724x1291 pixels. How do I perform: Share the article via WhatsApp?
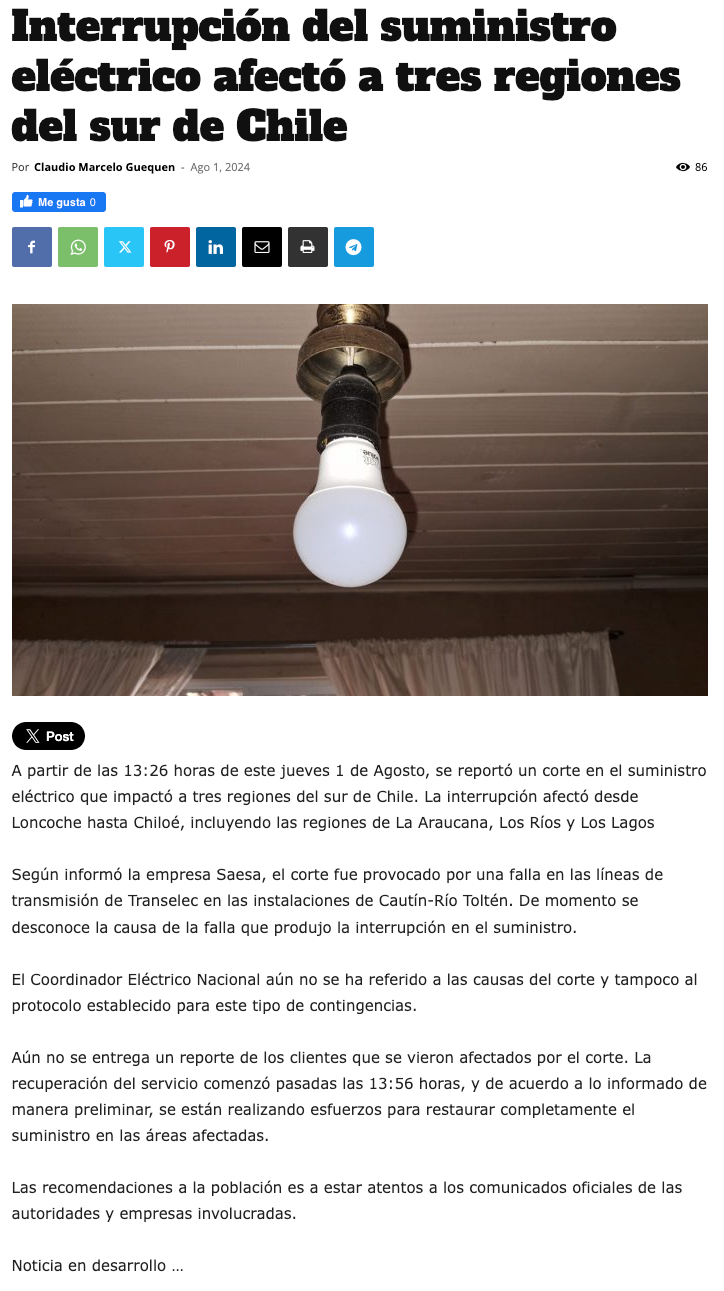[78, 247]
